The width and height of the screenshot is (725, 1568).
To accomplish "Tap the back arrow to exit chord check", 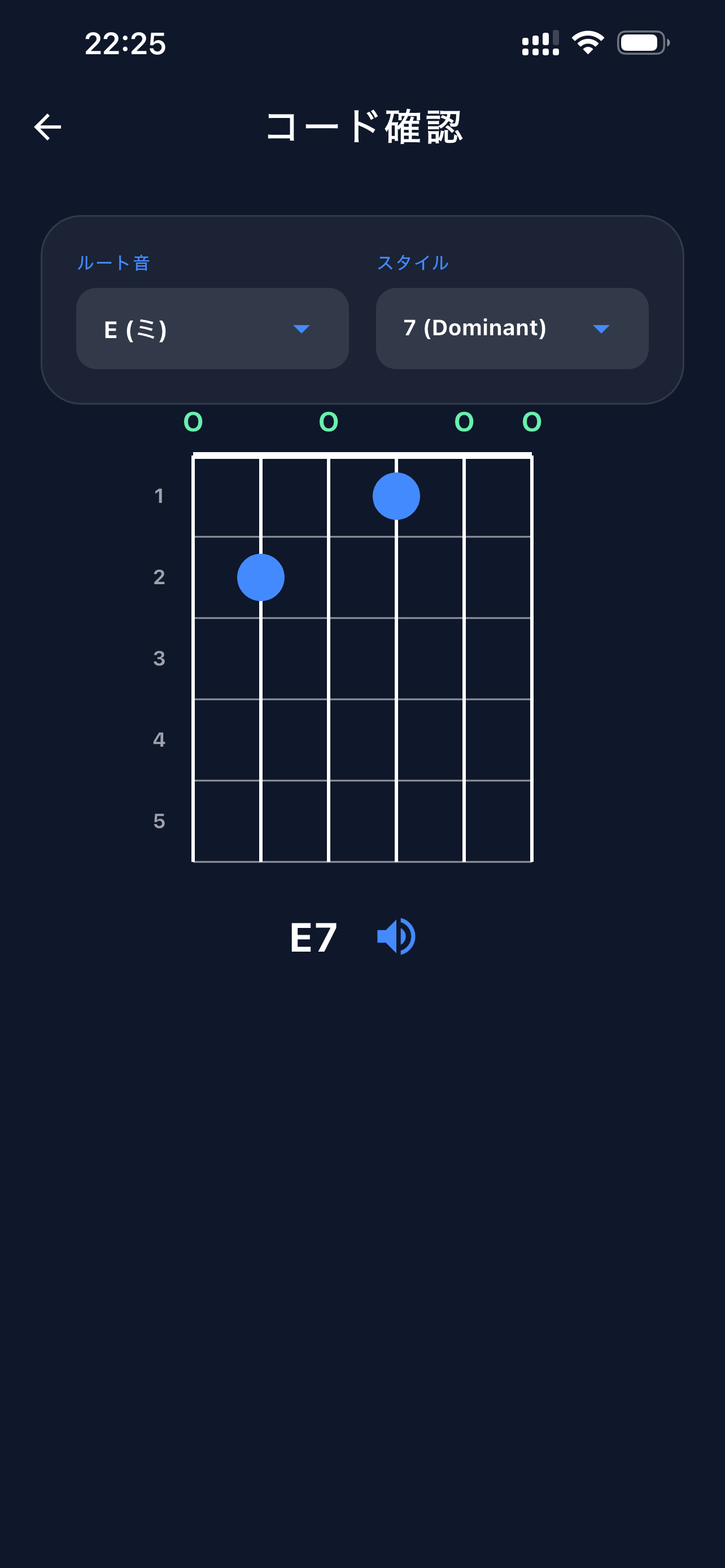I will (46, 126).
